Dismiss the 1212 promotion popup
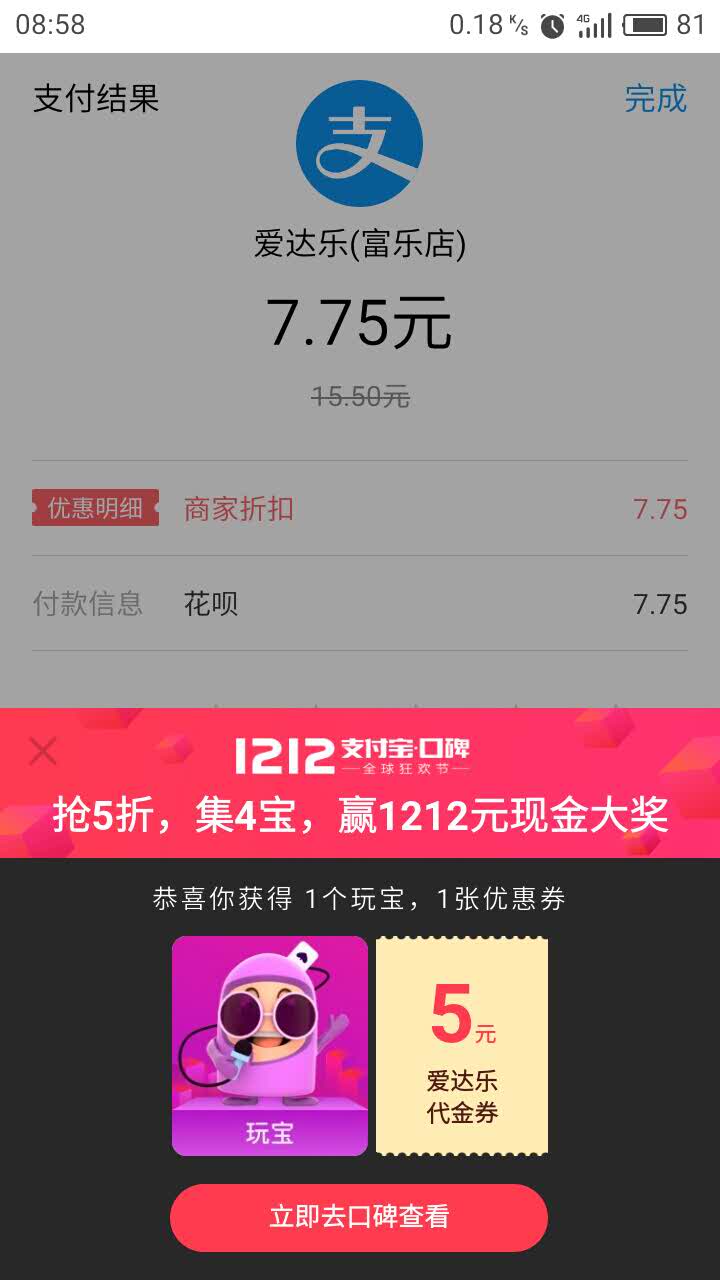 (x=43, y=751)
